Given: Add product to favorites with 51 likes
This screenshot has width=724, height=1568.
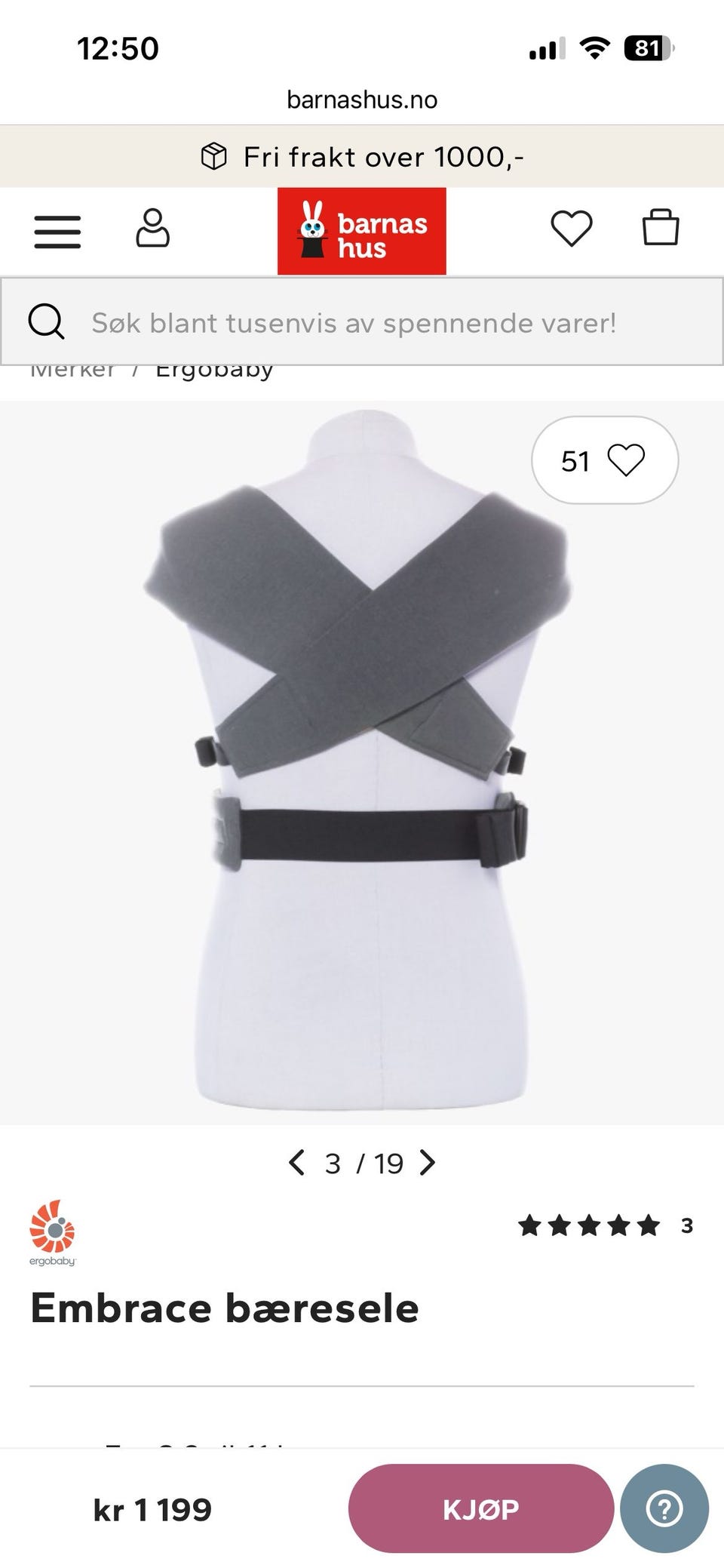Looking at the screenshot, I should pos(605,460).
